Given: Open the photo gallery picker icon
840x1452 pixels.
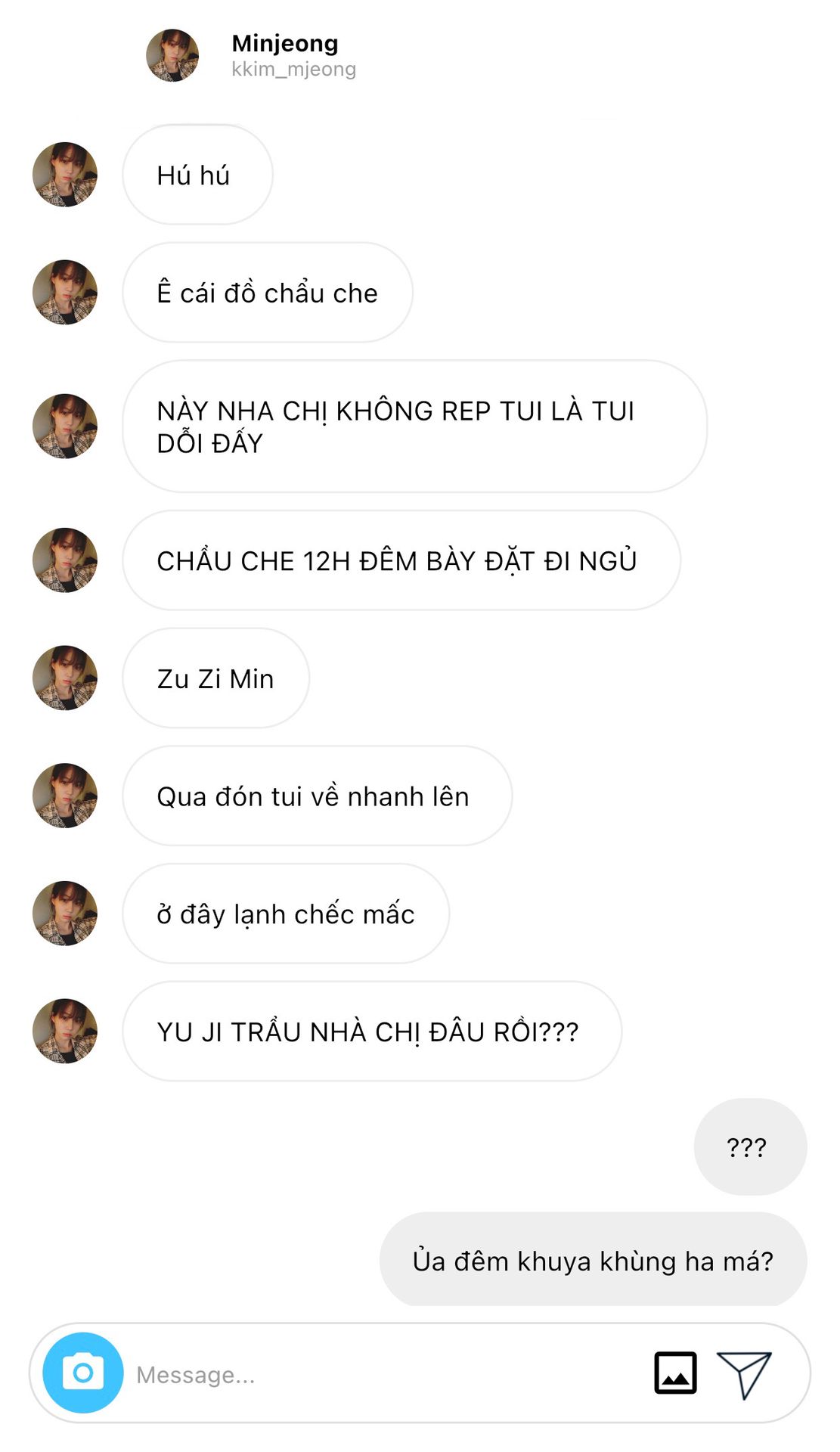Looking at the screenshot, I should point(675,1373).
